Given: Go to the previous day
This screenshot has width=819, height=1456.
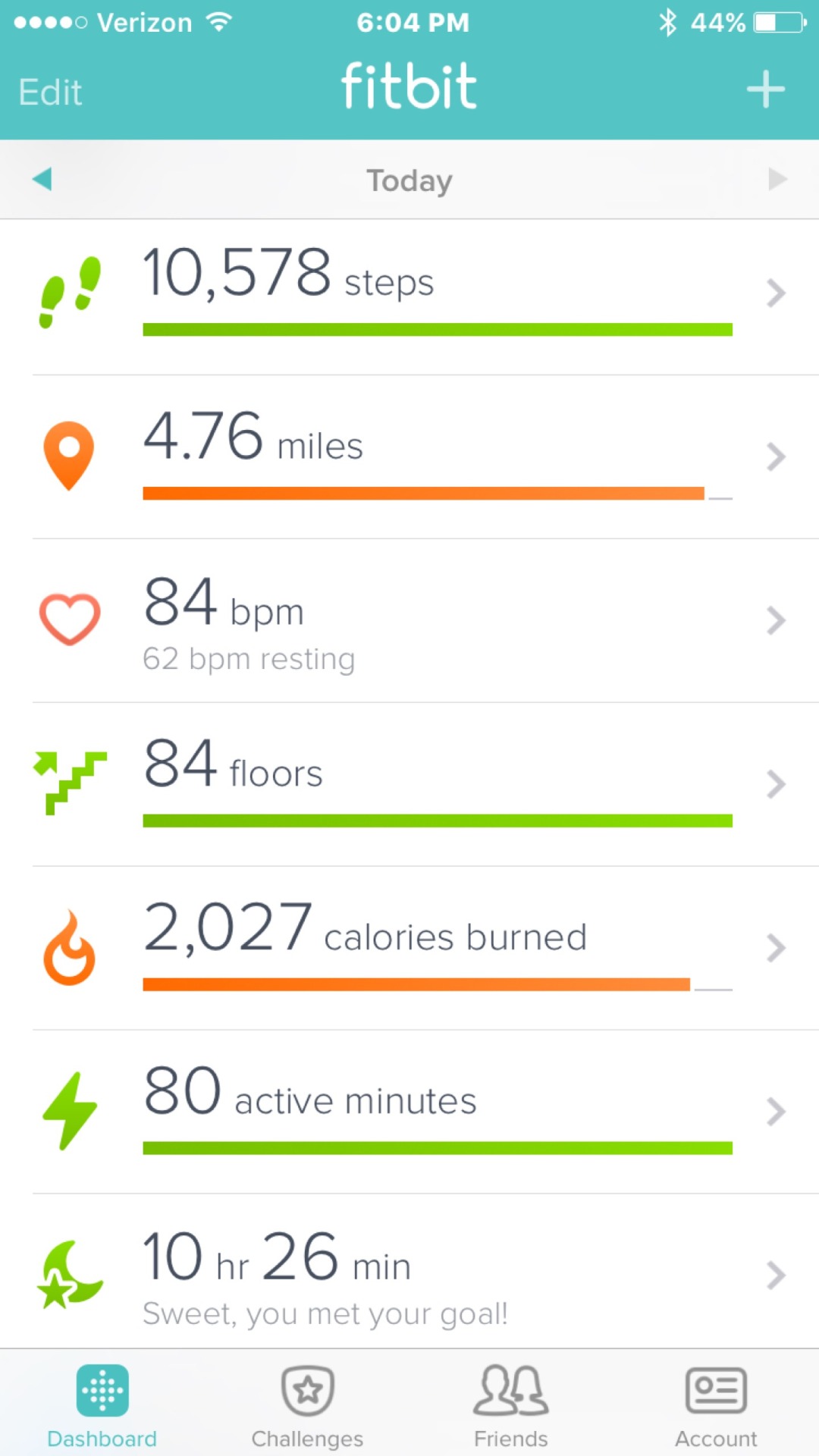Looking at the screenshot, I should [42, 180].
